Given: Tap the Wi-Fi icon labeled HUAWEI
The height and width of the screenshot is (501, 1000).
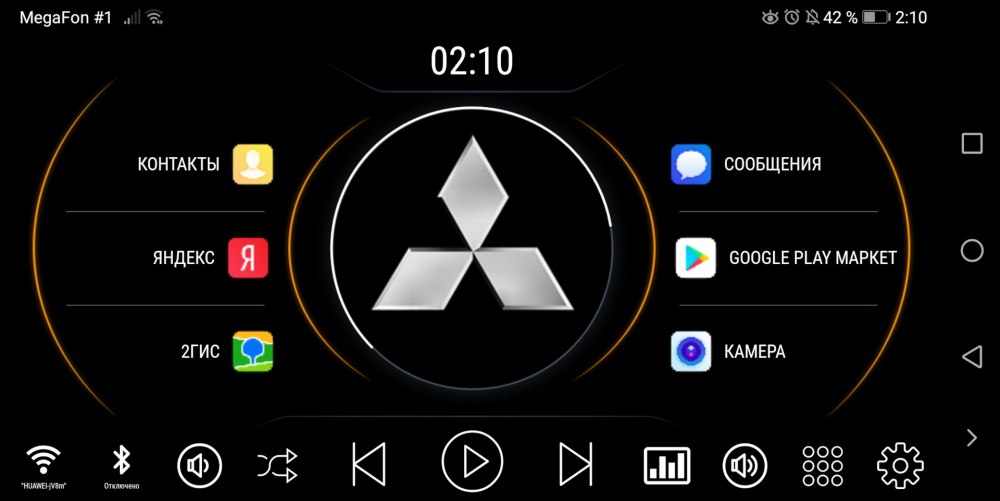Looking at the screenshot, I should click(x=43, y=461).
